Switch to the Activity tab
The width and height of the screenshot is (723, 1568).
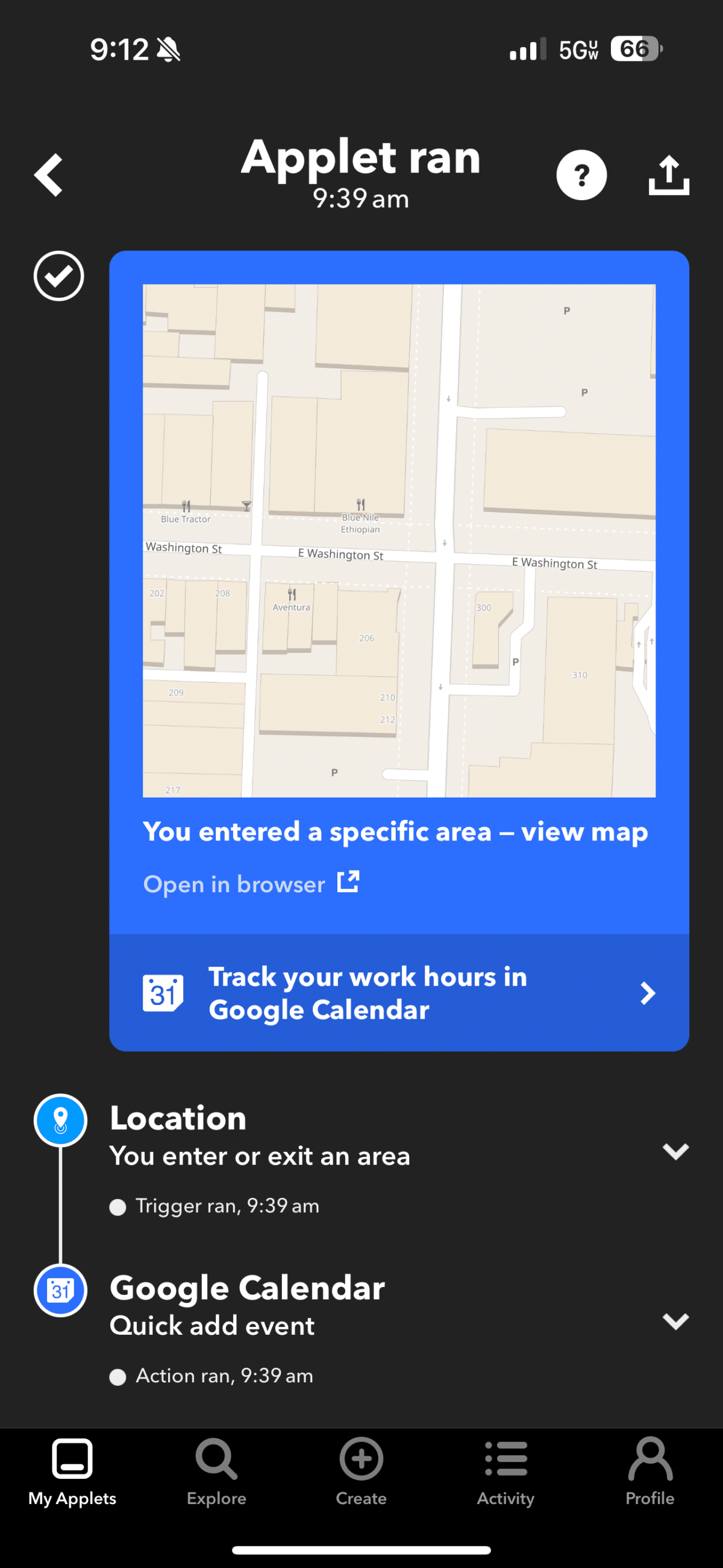pyautogui.click(x=505, y=1470)
